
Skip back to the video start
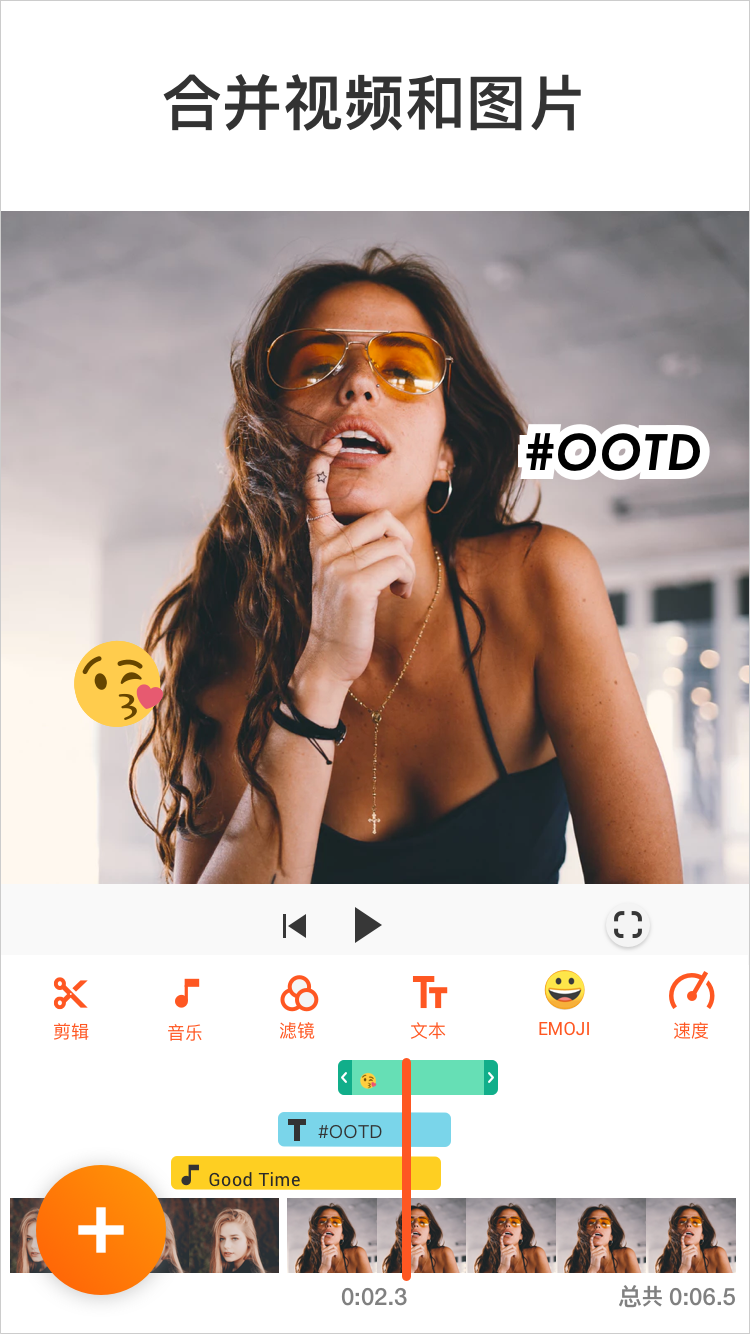[x=294, y=925]
